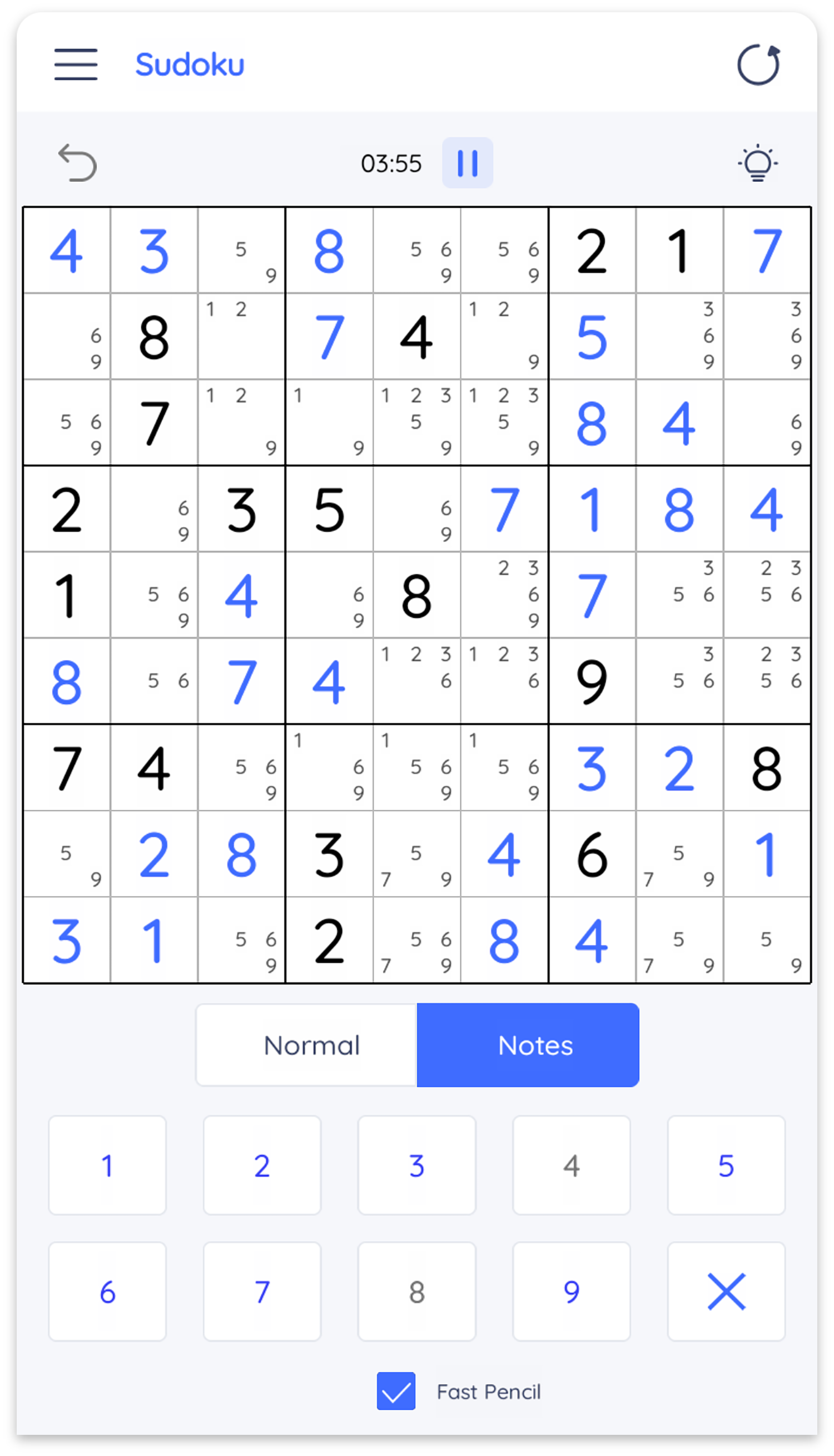This screenshot has height=1456, width=834.
Task: Pick number 6 on the keypad
Action: 108,1292
